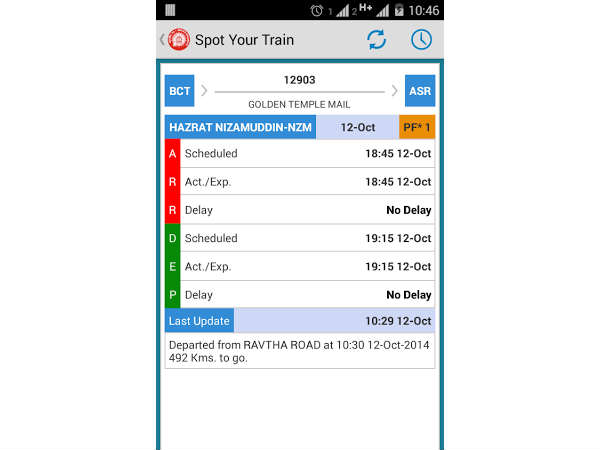Open the clock history icon
This screenshot has height=450, width=600.
(421, 40)
